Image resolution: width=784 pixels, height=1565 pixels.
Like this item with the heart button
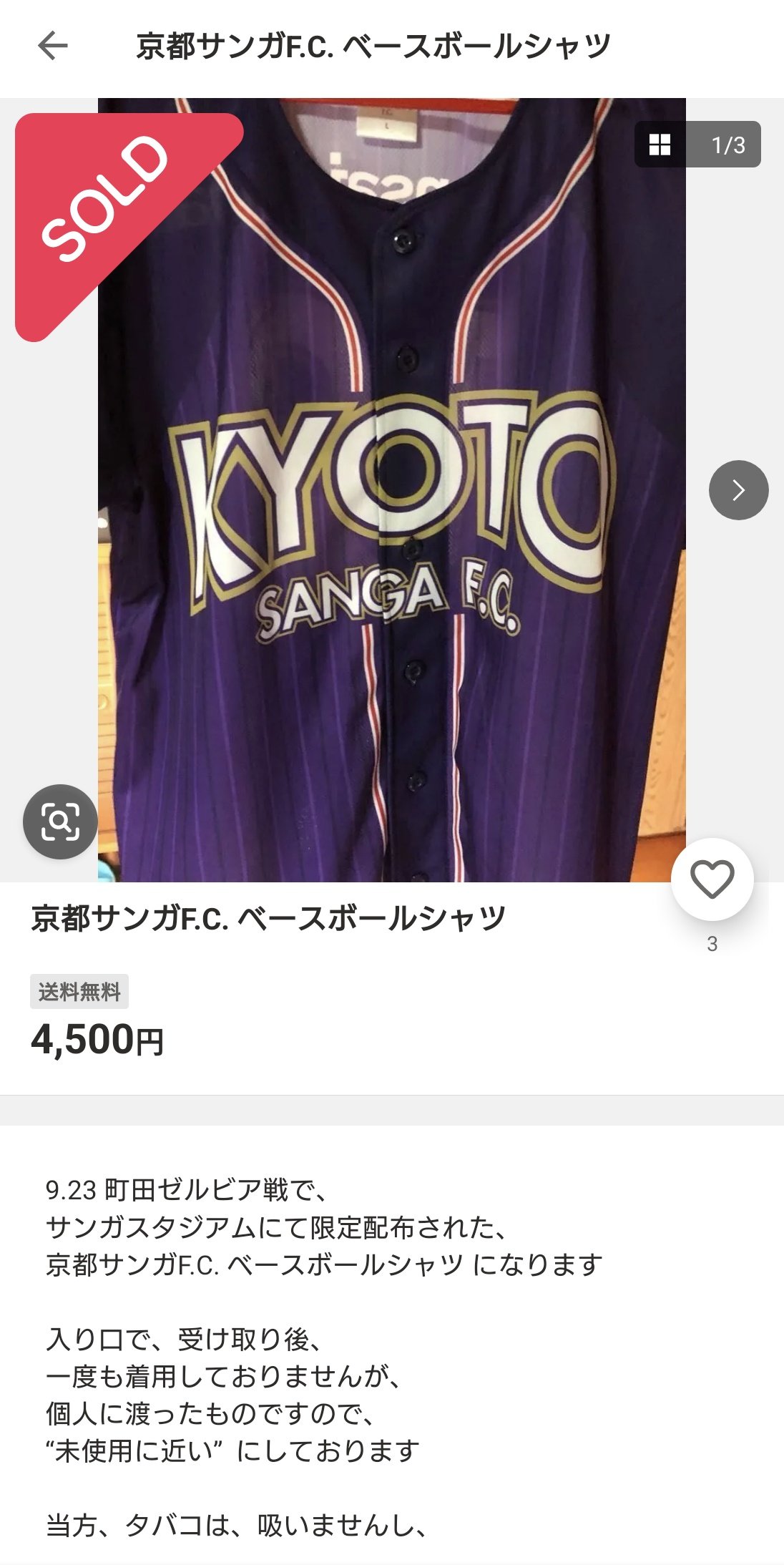[712, 879]
